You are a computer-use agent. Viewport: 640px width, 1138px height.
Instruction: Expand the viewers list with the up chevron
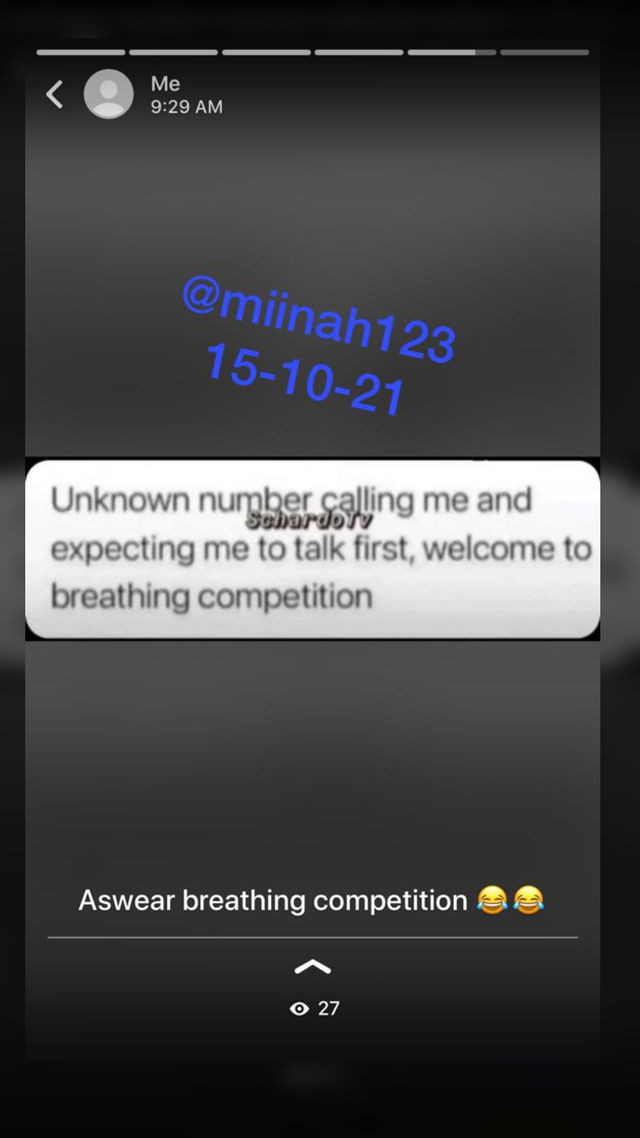(313, 966)
